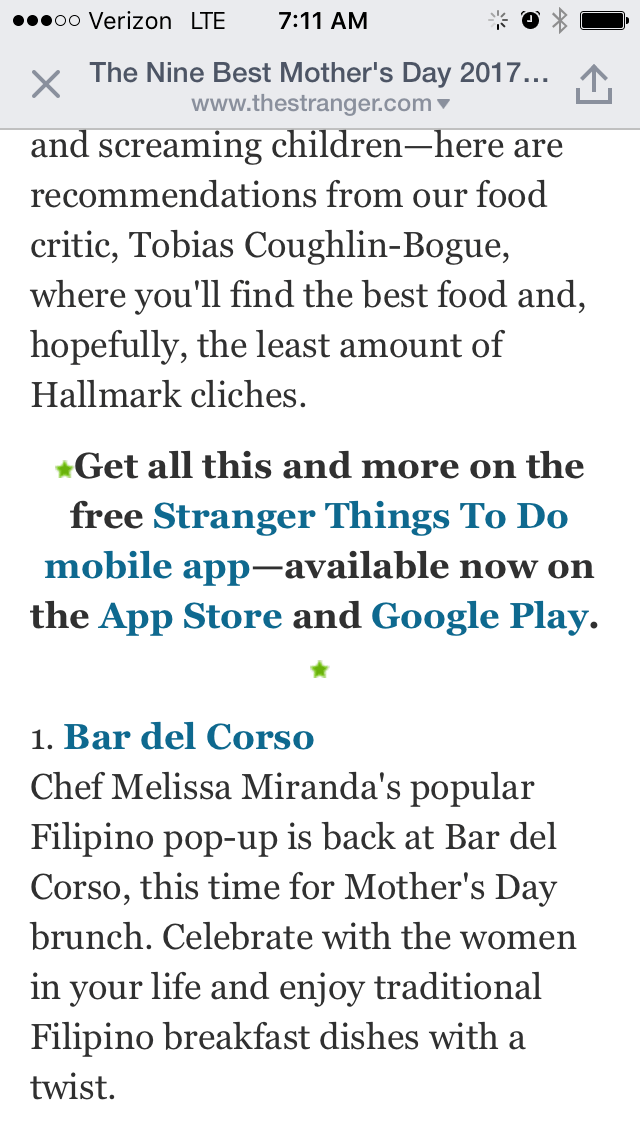Open the Google Play link
Screen dimensions: 640x1136
[x=479, y=616]
